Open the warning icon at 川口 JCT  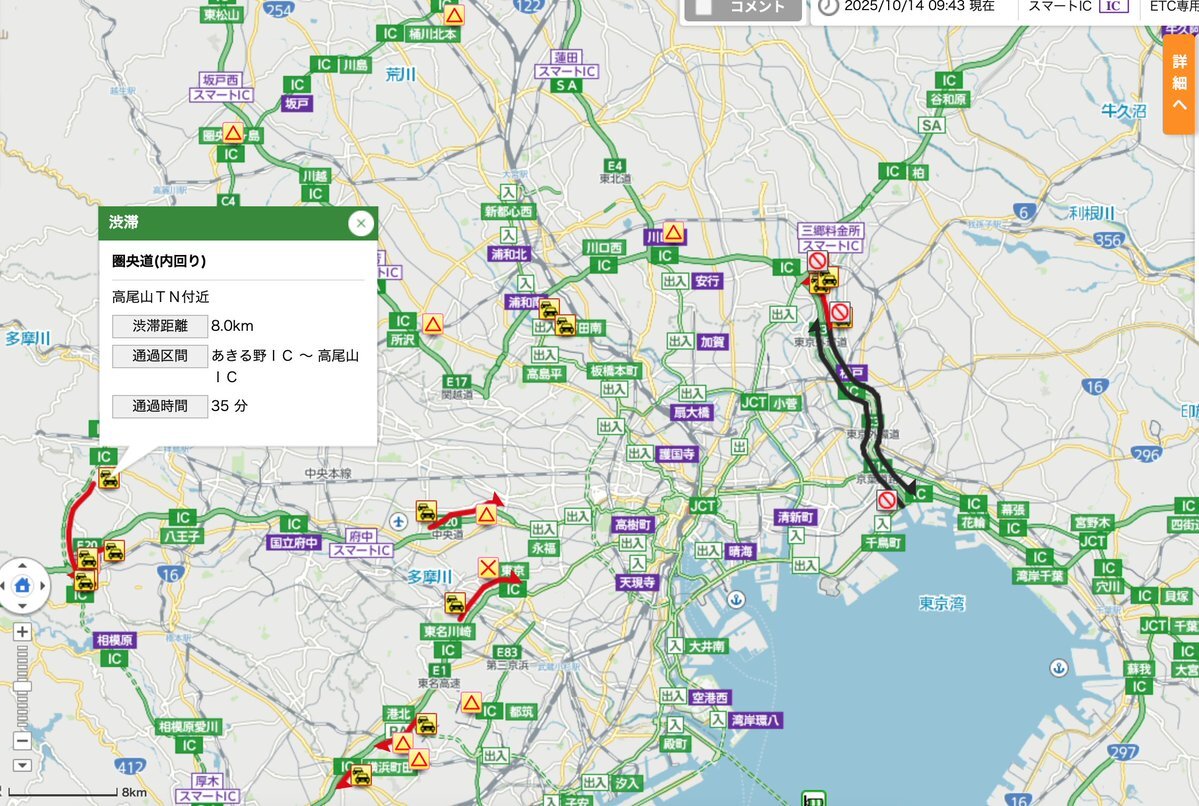673,232
